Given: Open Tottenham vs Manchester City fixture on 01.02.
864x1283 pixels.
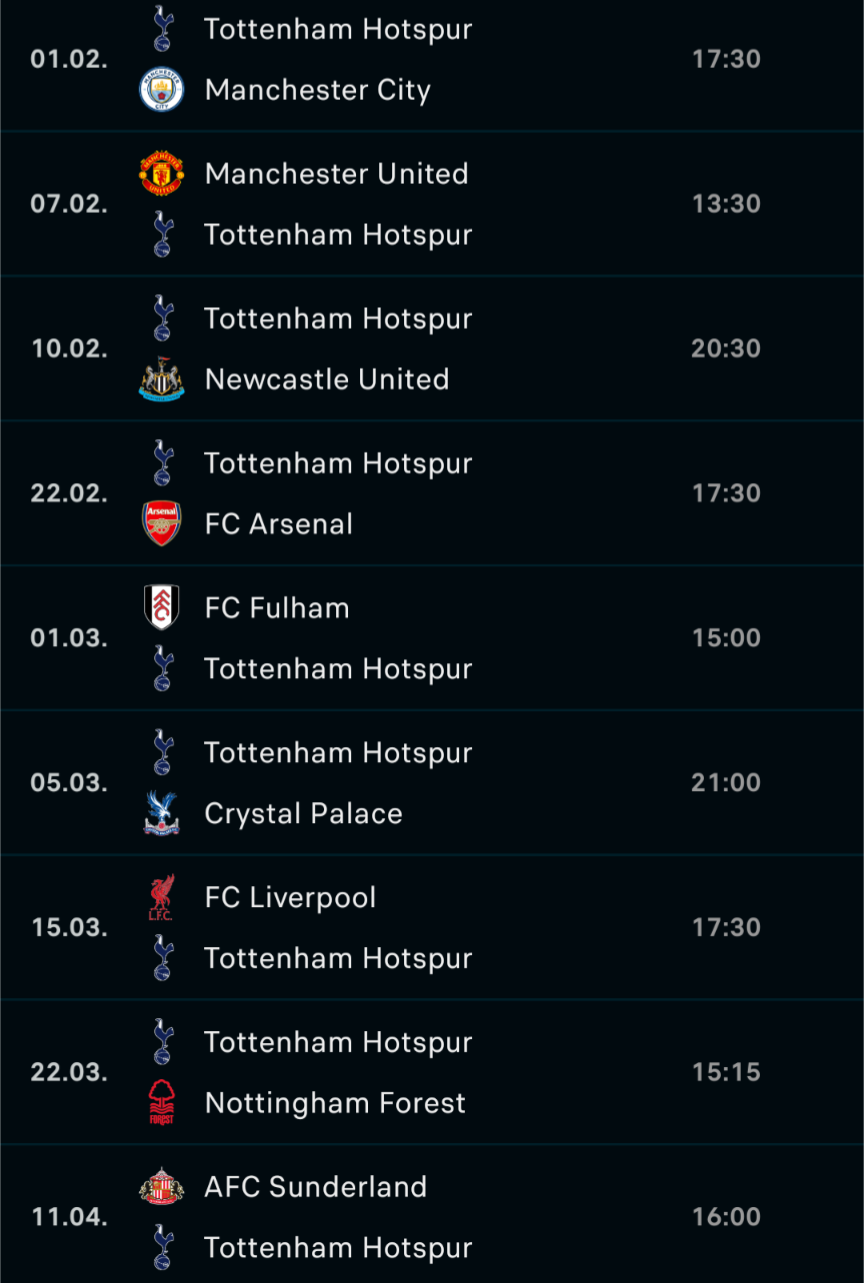Looking at the screenshot, I should [432, 60].
